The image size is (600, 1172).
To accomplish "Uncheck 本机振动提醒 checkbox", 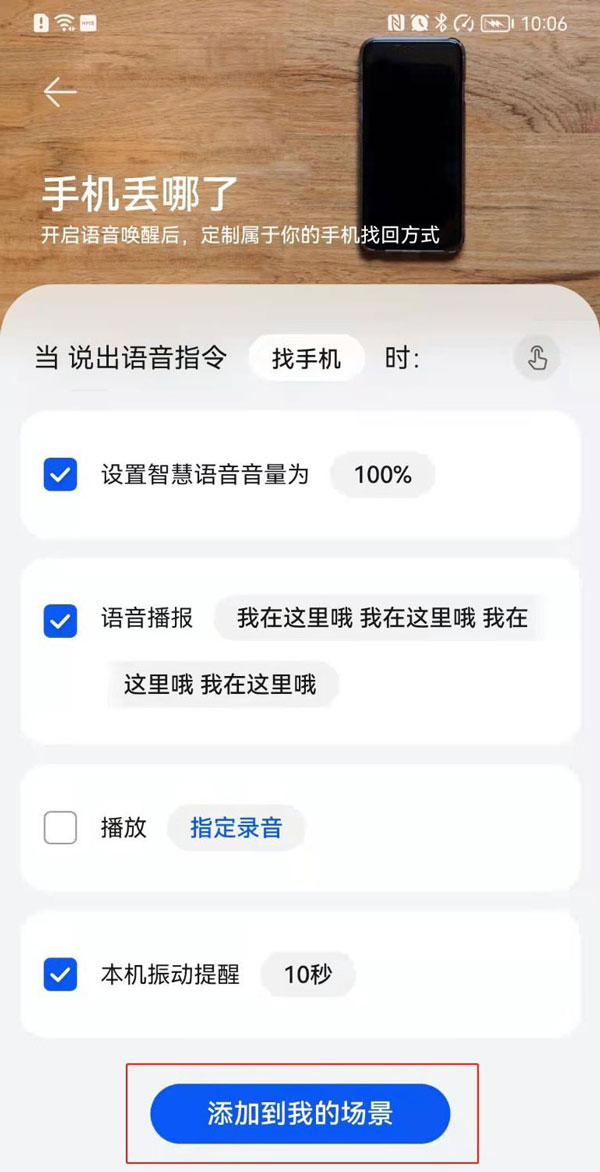I will click(61, 974).
